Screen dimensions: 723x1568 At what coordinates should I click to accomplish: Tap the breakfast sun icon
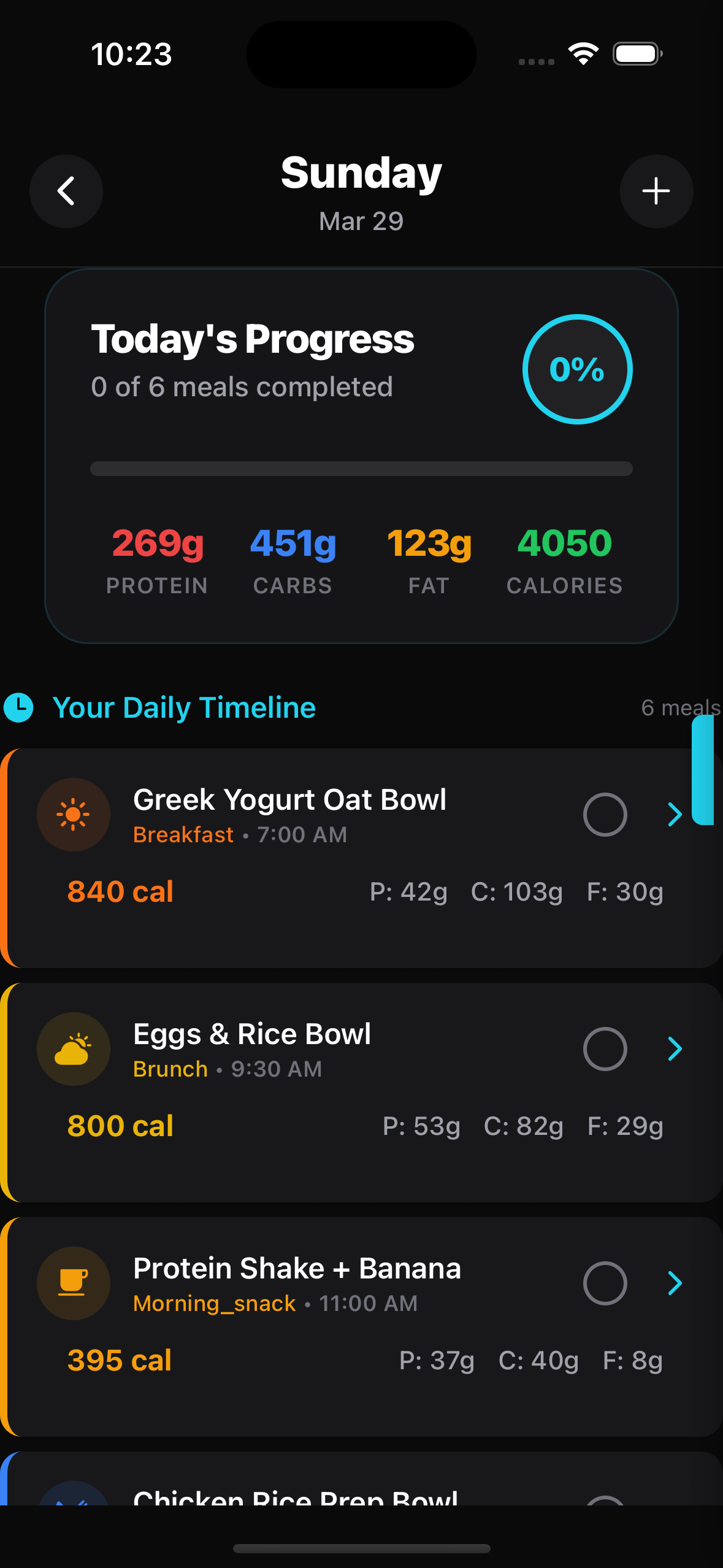point(73,814)
